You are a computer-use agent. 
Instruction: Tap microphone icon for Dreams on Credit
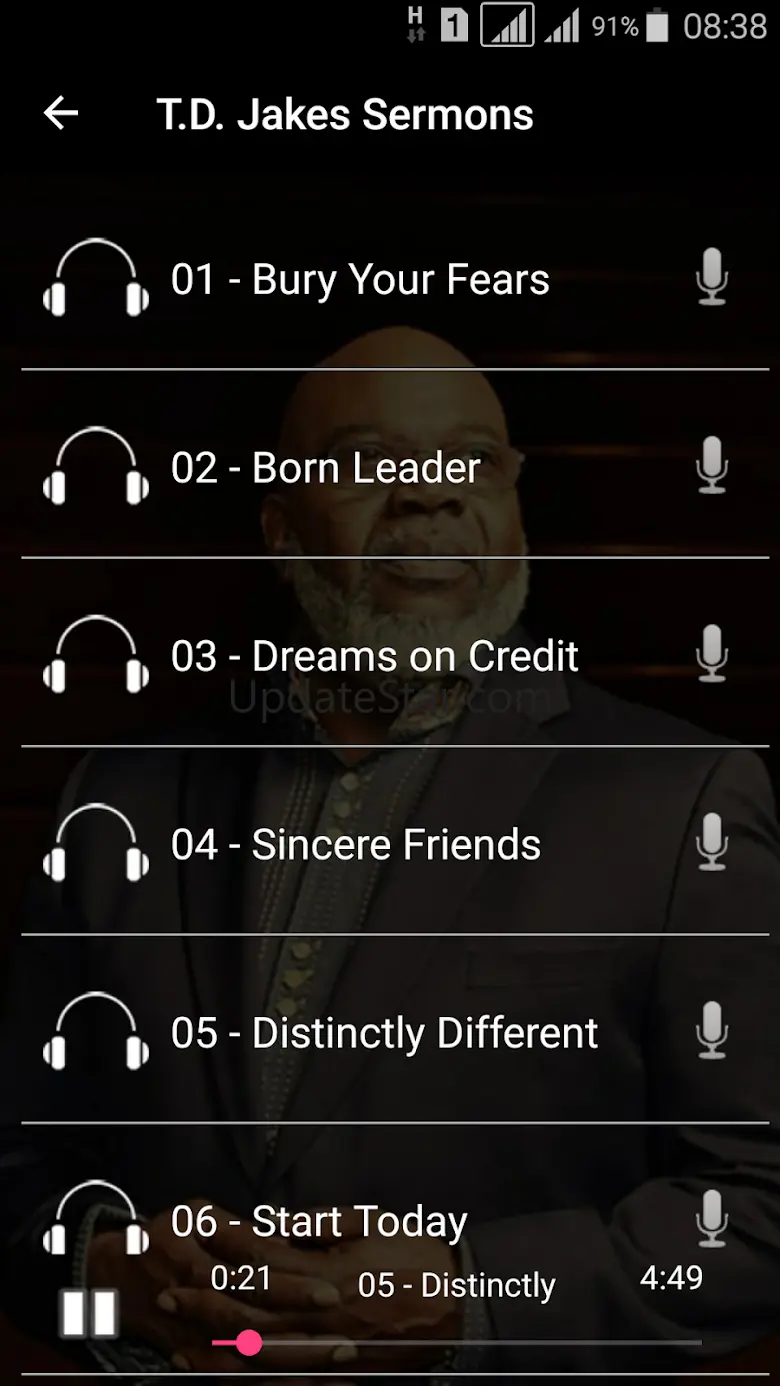[712, 653]
